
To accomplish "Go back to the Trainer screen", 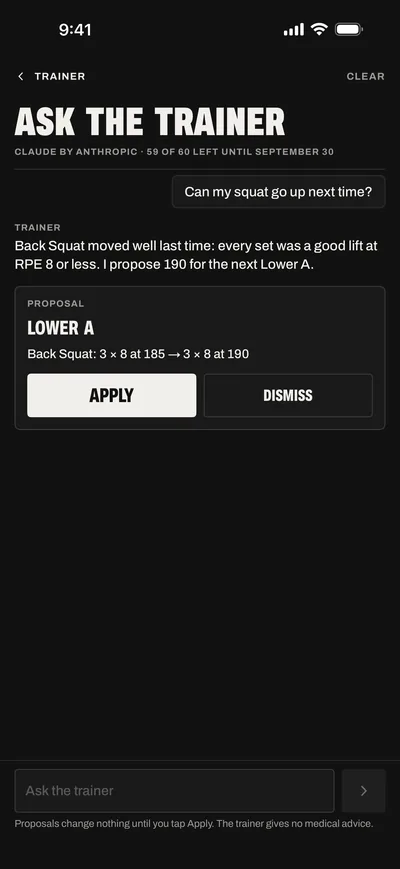I will [x=51, y=76].
